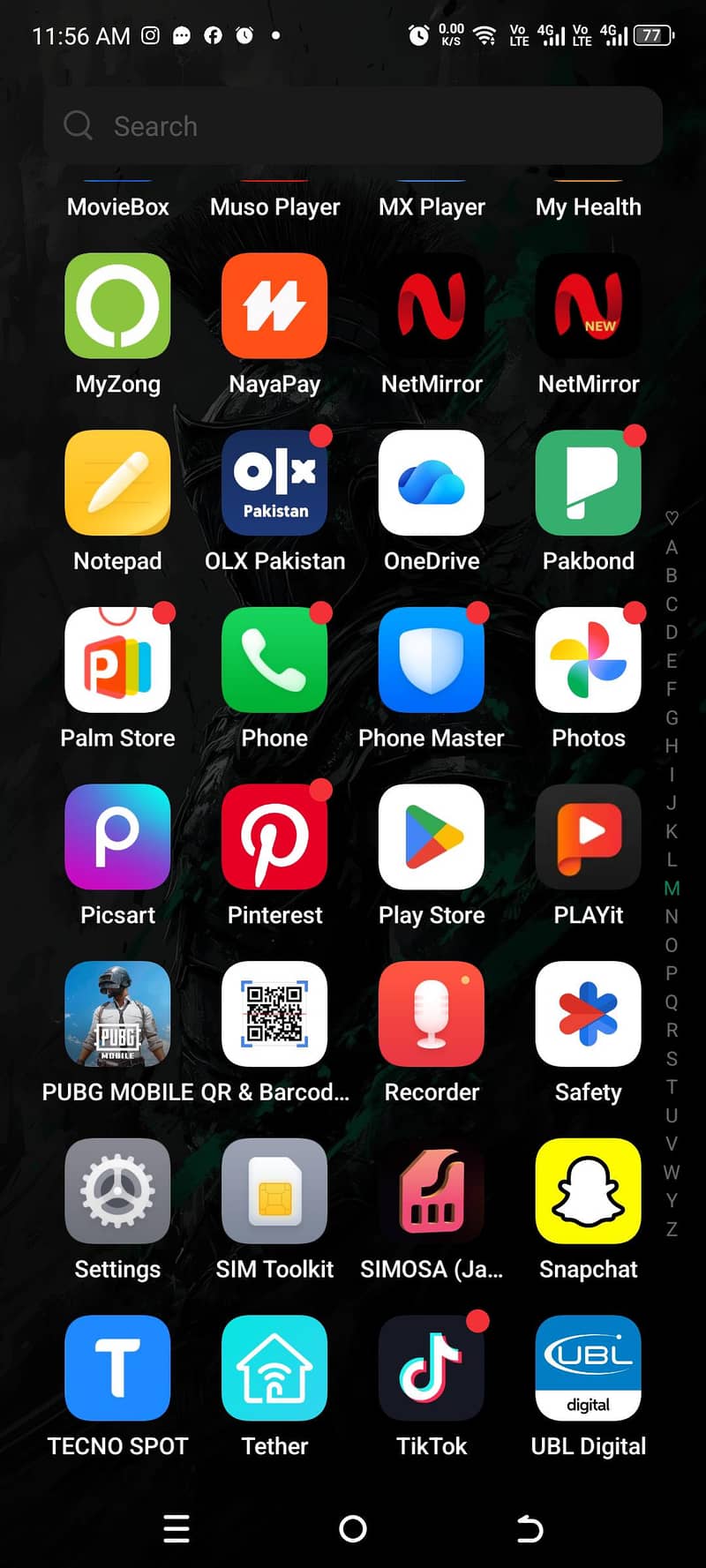Open NetMirror with the NEW badge
The image size is (706, 1568).
click(589, 306)
